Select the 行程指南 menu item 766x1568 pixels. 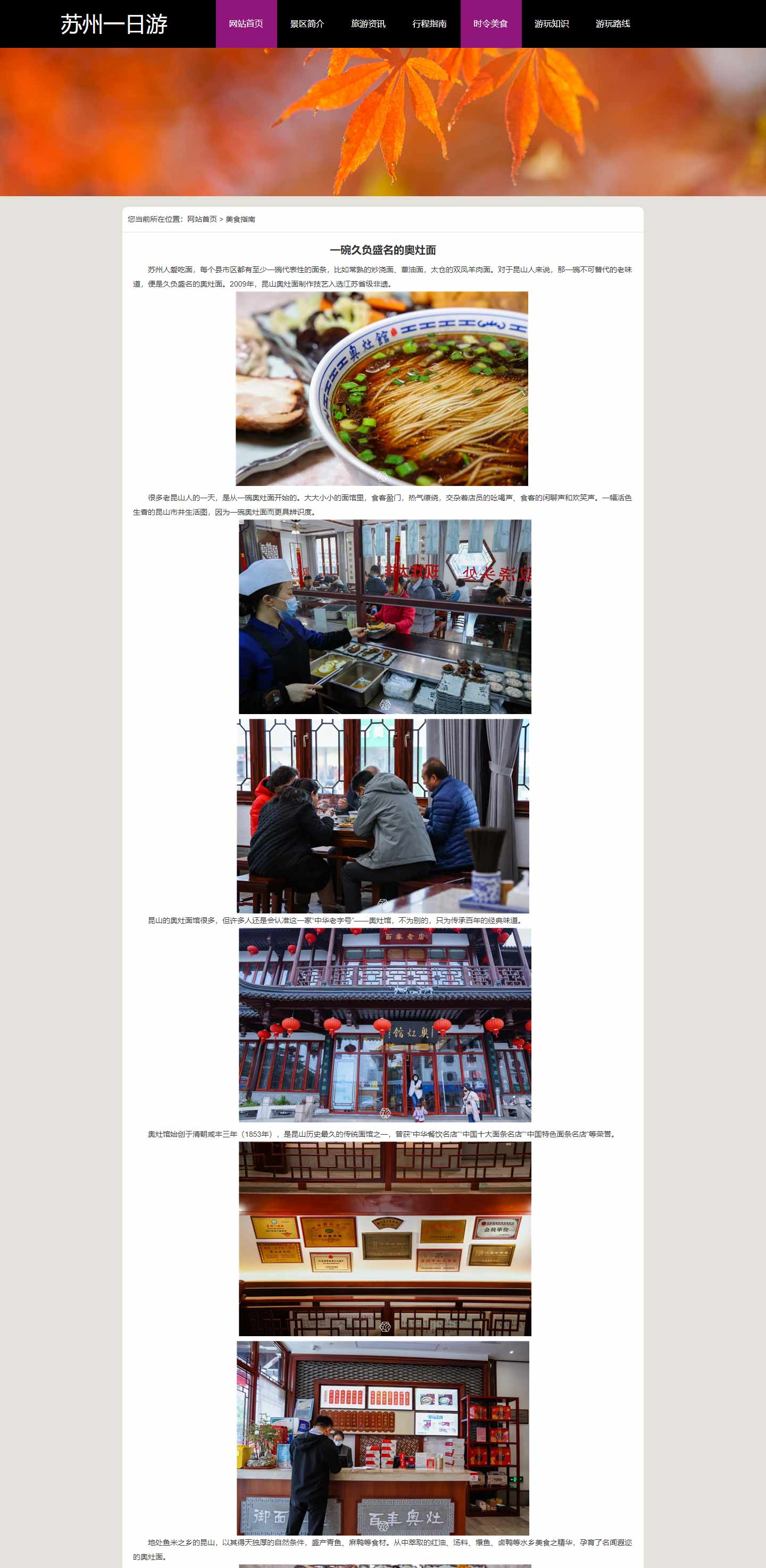coord(429,24)
